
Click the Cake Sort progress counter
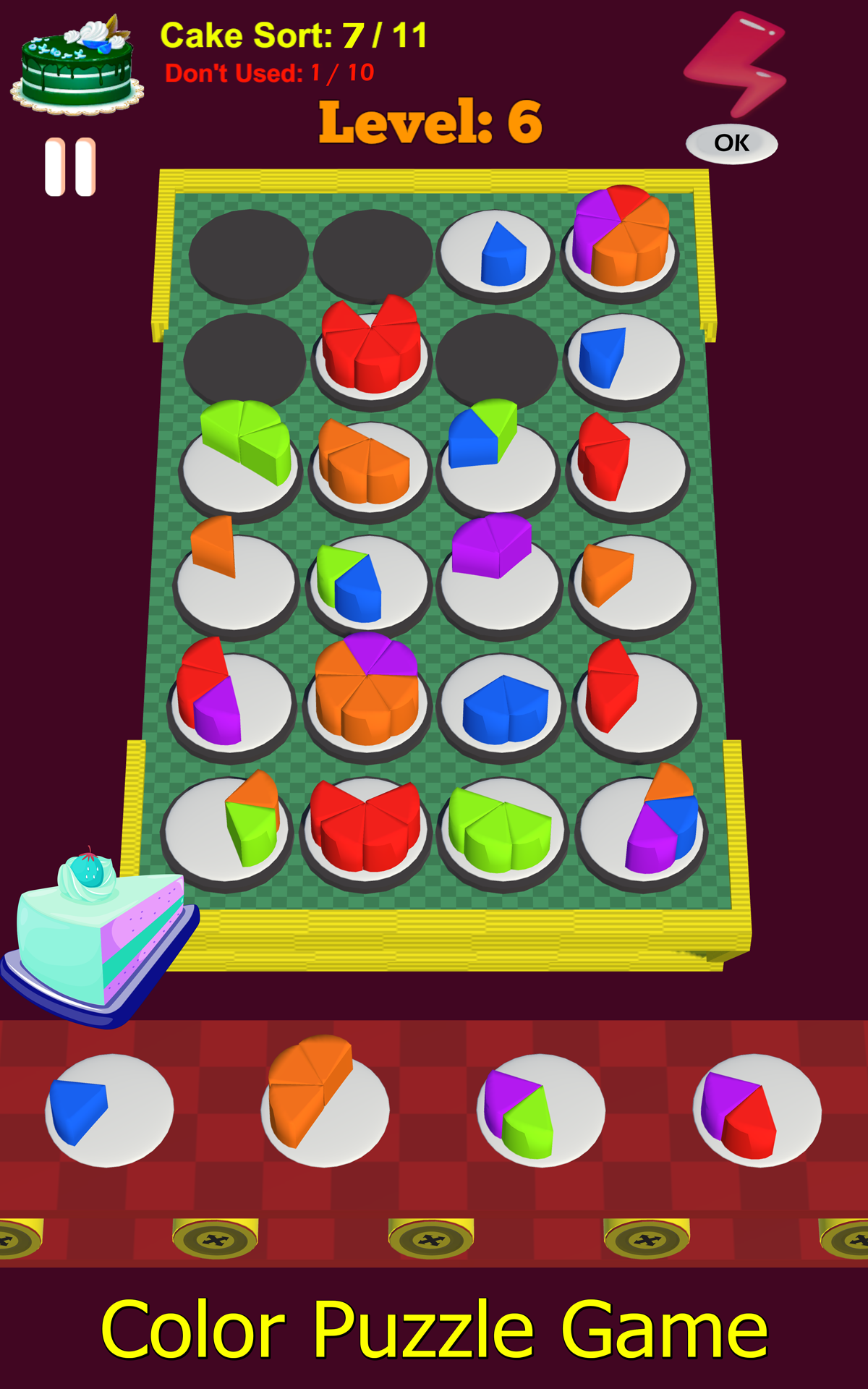293,33
